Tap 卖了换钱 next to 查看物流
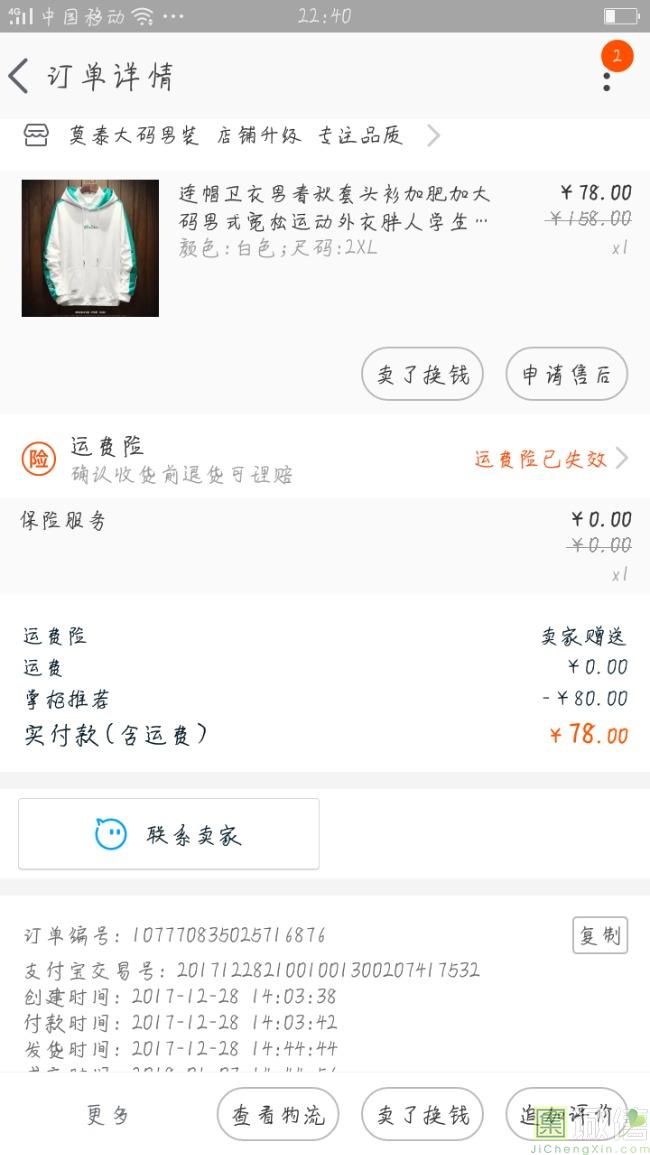This screenshot has height=1155, width=650. pyautogui.click(x=422, y=1114)
